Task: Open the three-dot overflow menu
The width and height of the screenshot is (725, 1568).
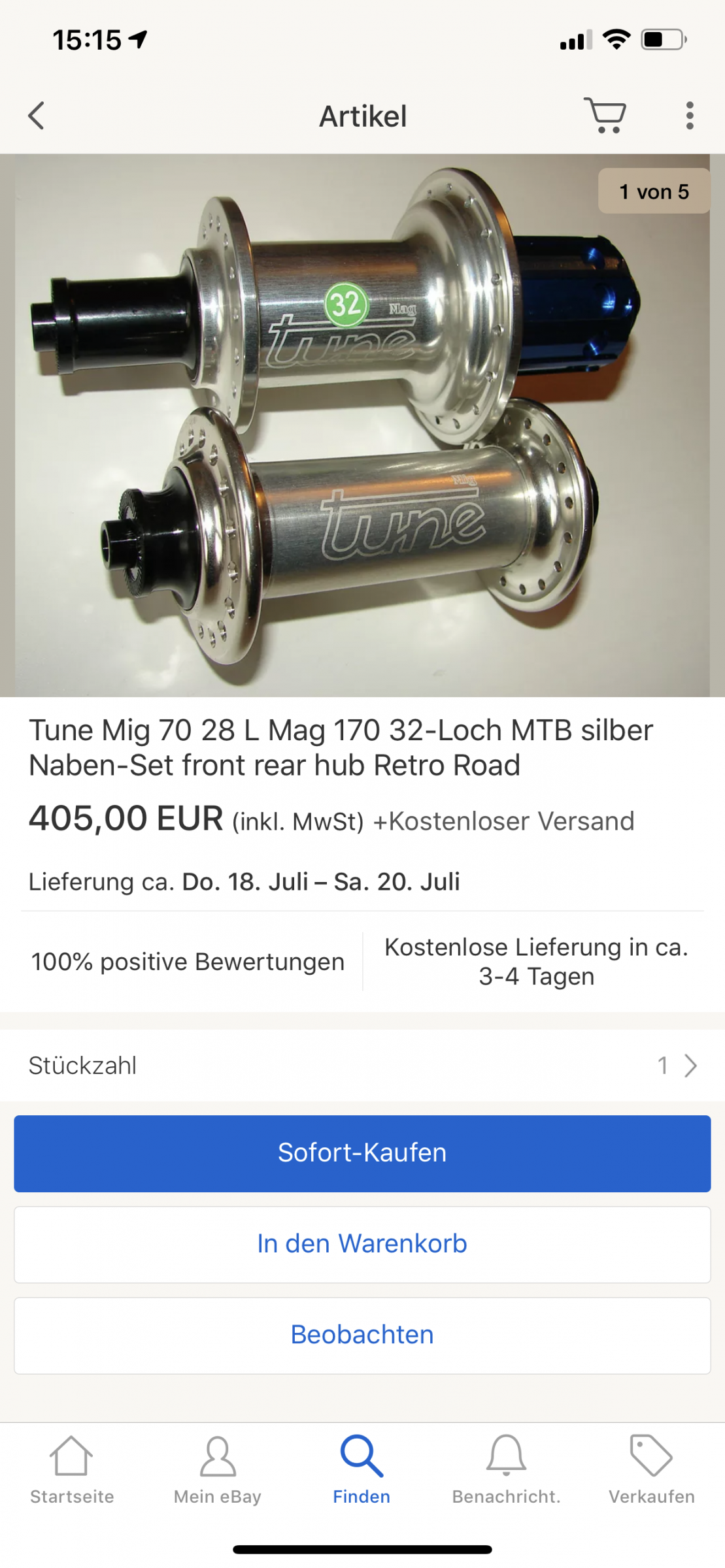Action: tap(689, 116)
